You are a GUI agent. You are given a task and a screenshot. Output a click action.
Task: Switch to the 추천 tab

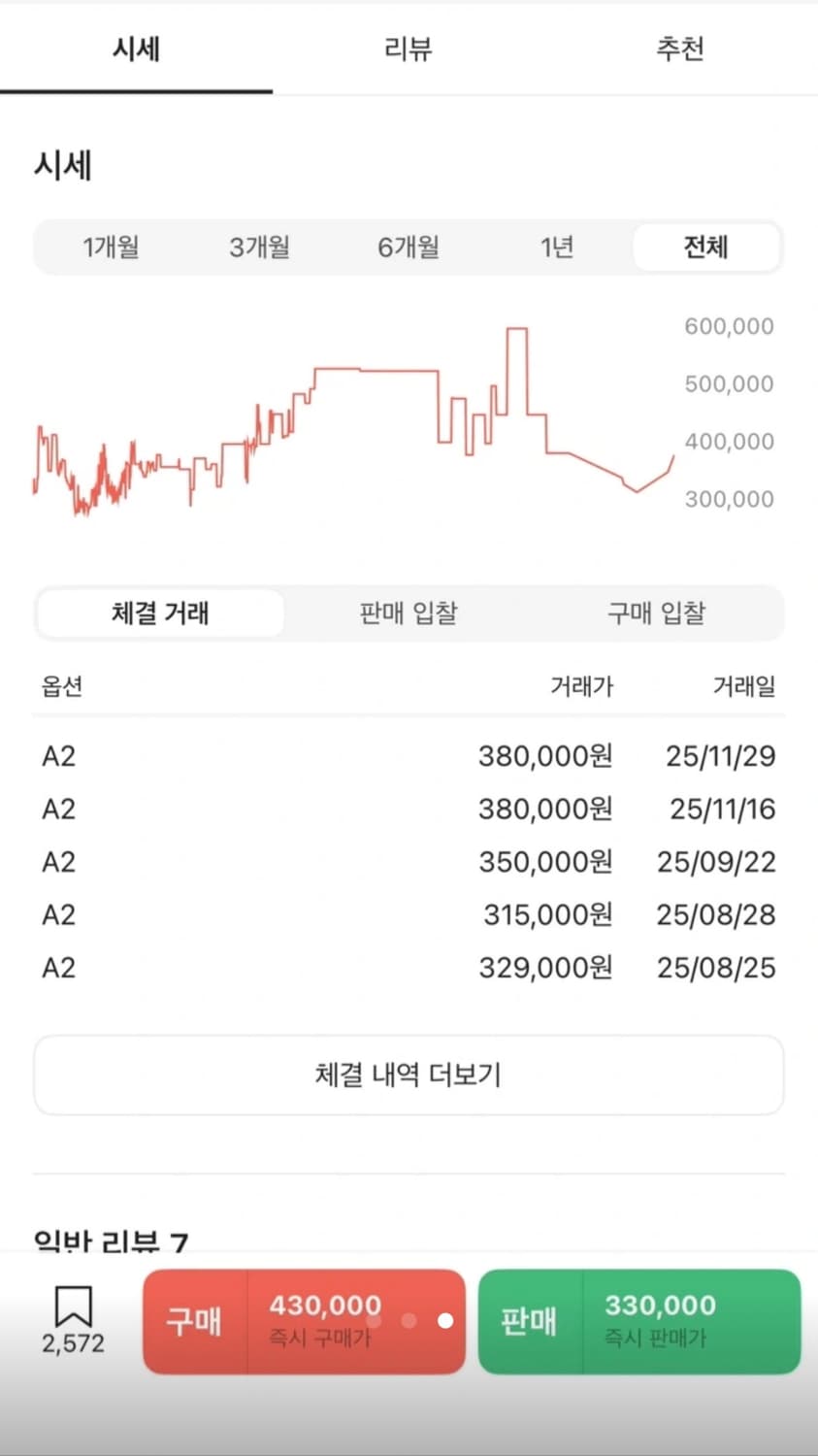click(x=680, y=50)
